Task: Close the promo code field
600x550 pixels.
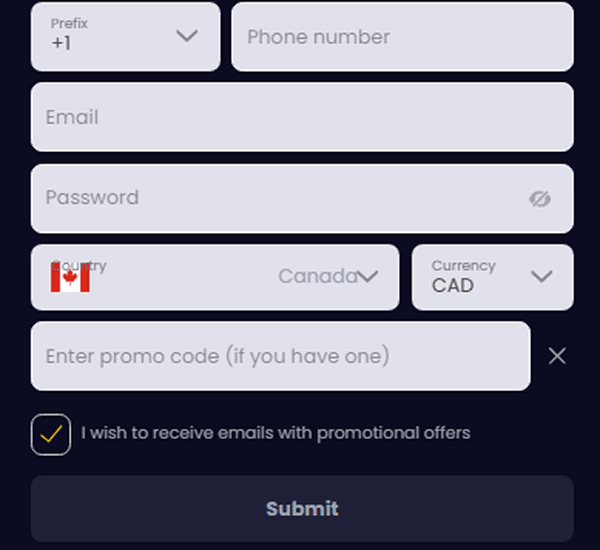Action: point(557,356)
